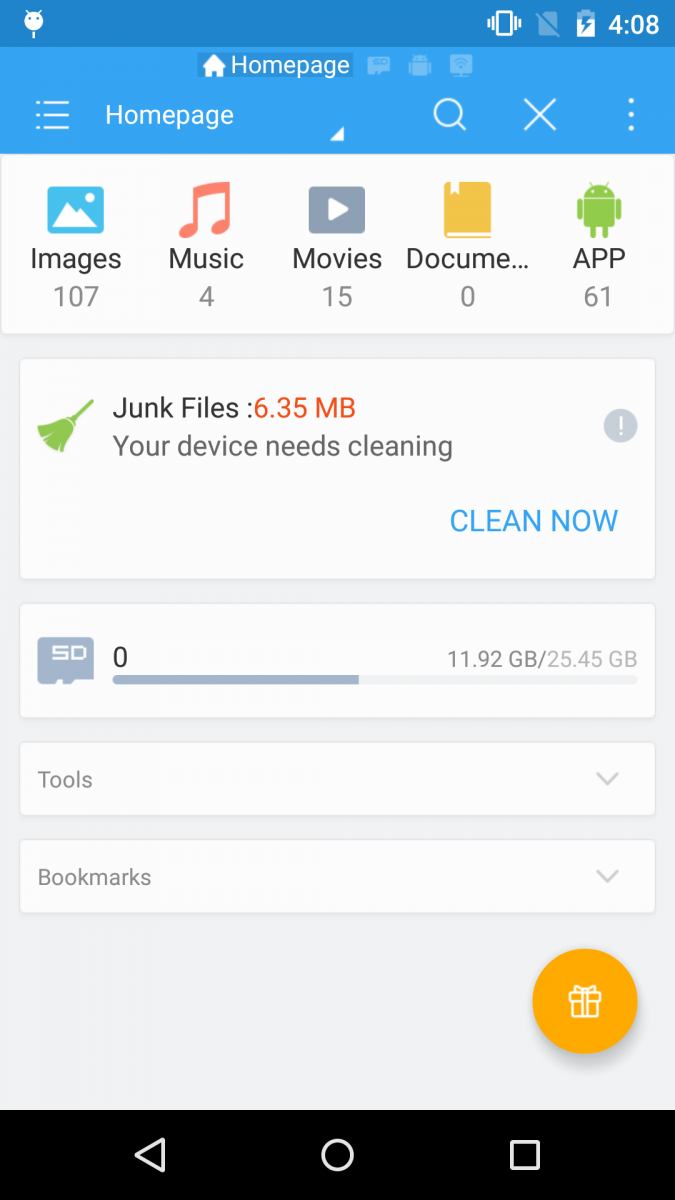Open the recent apps overview
This screenshot has height=1200, width=675.
point(524,1155)
